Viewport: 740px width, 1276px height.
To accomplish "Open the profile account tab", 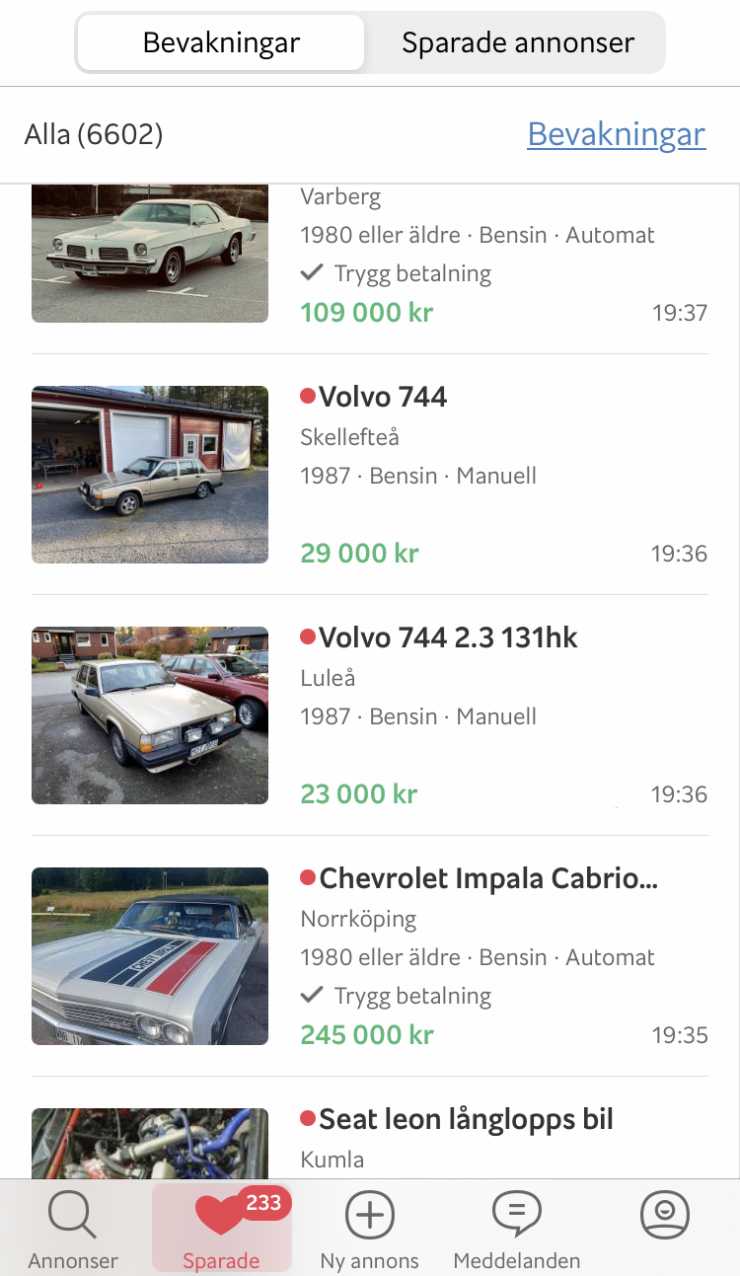I will click(664, 1218).
